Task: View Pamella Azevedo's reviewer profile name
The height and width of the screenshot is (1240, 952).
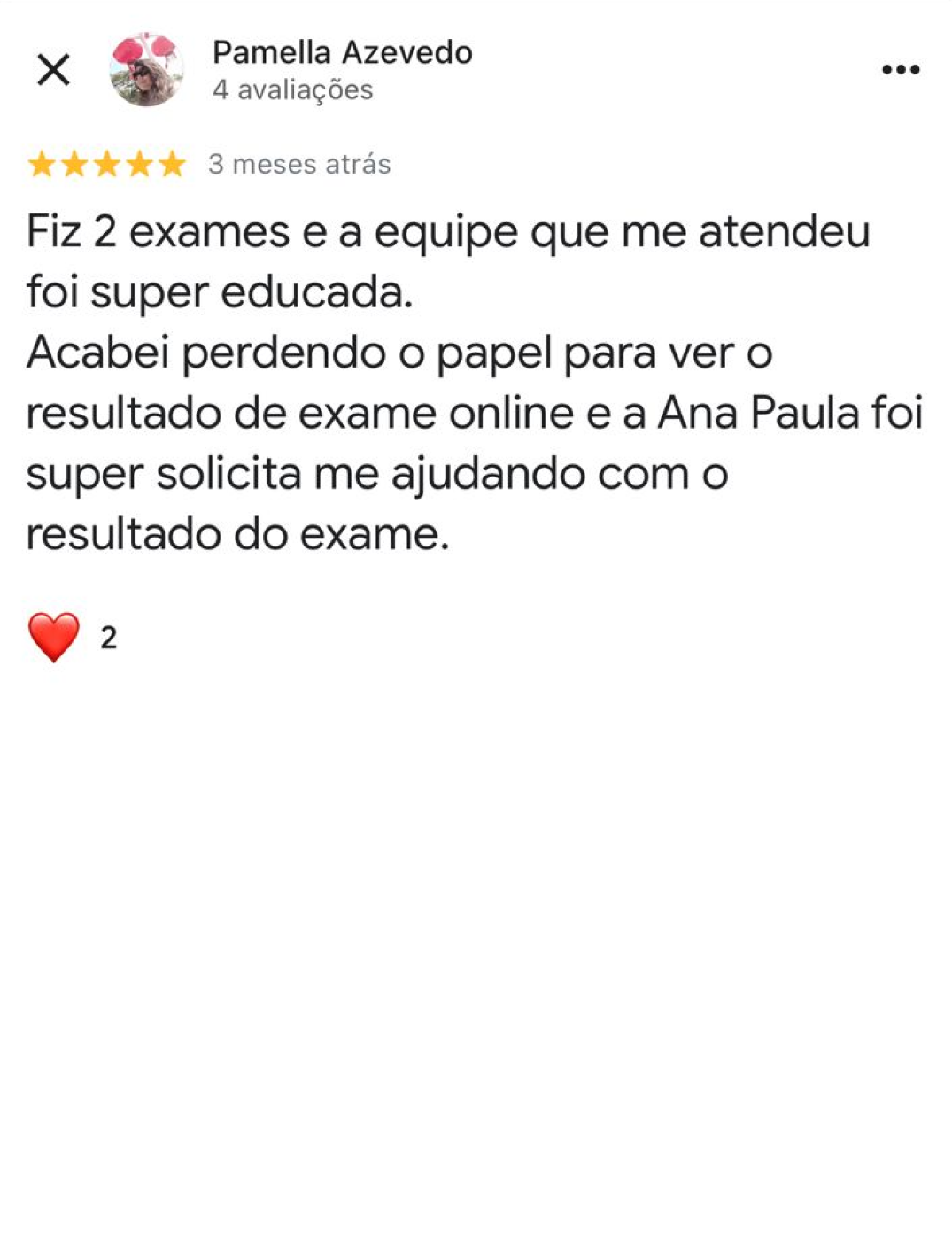Action: [342, 53]
